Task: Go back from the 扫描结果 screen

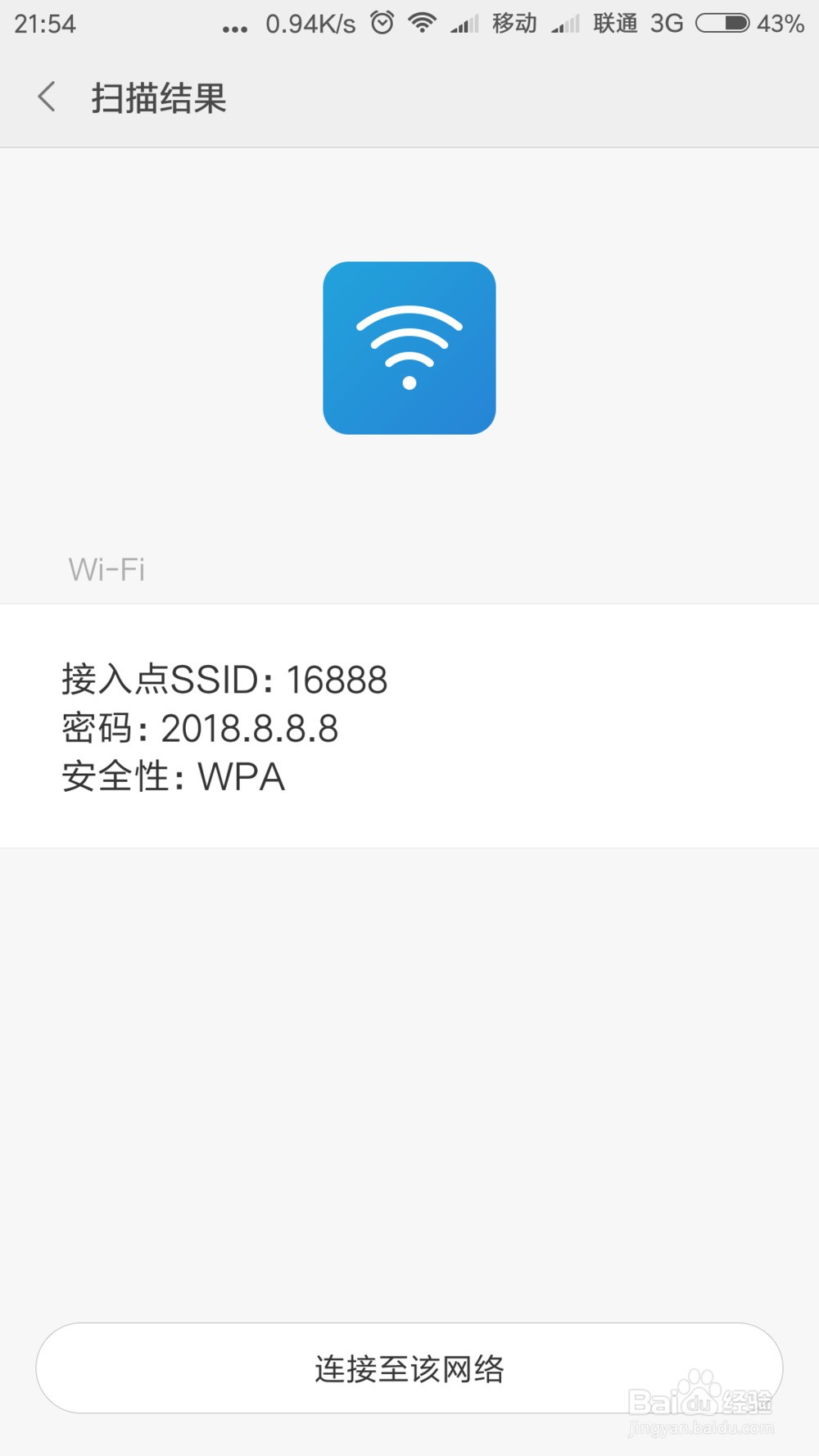Action: coord(47,97)
